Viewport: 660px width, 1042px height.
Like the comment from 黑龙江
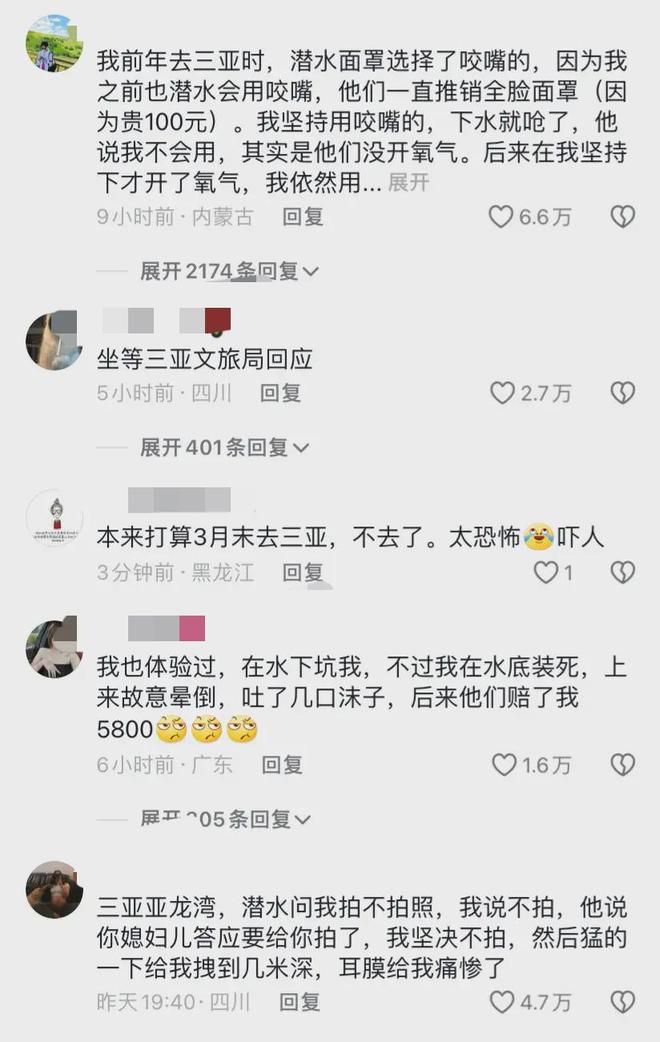click(545, 572)
